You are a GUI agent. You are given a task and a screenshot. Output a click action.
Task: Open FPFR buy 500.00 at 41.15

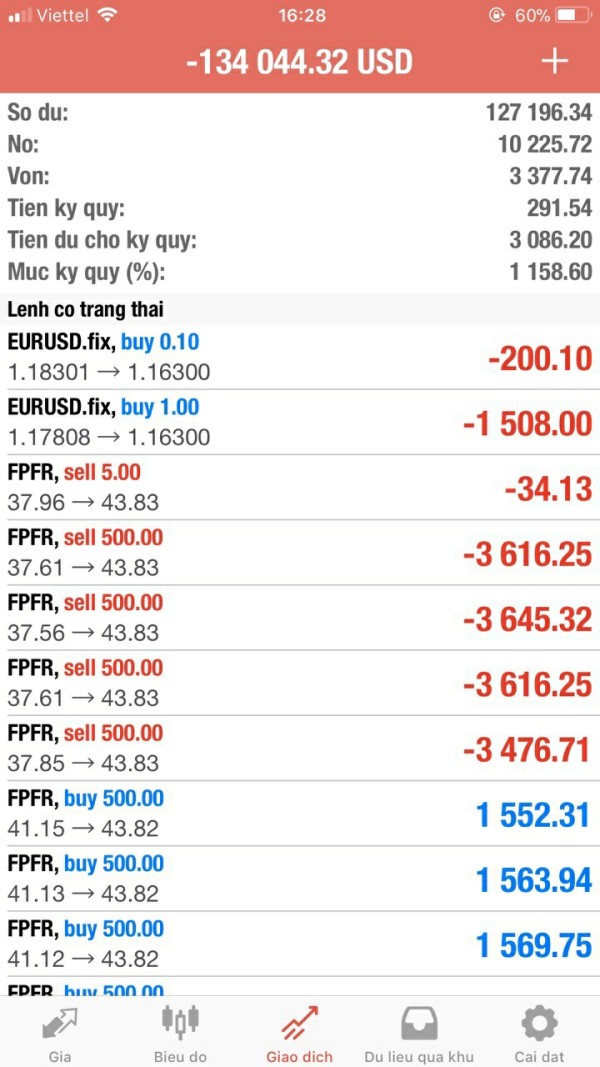300,814
